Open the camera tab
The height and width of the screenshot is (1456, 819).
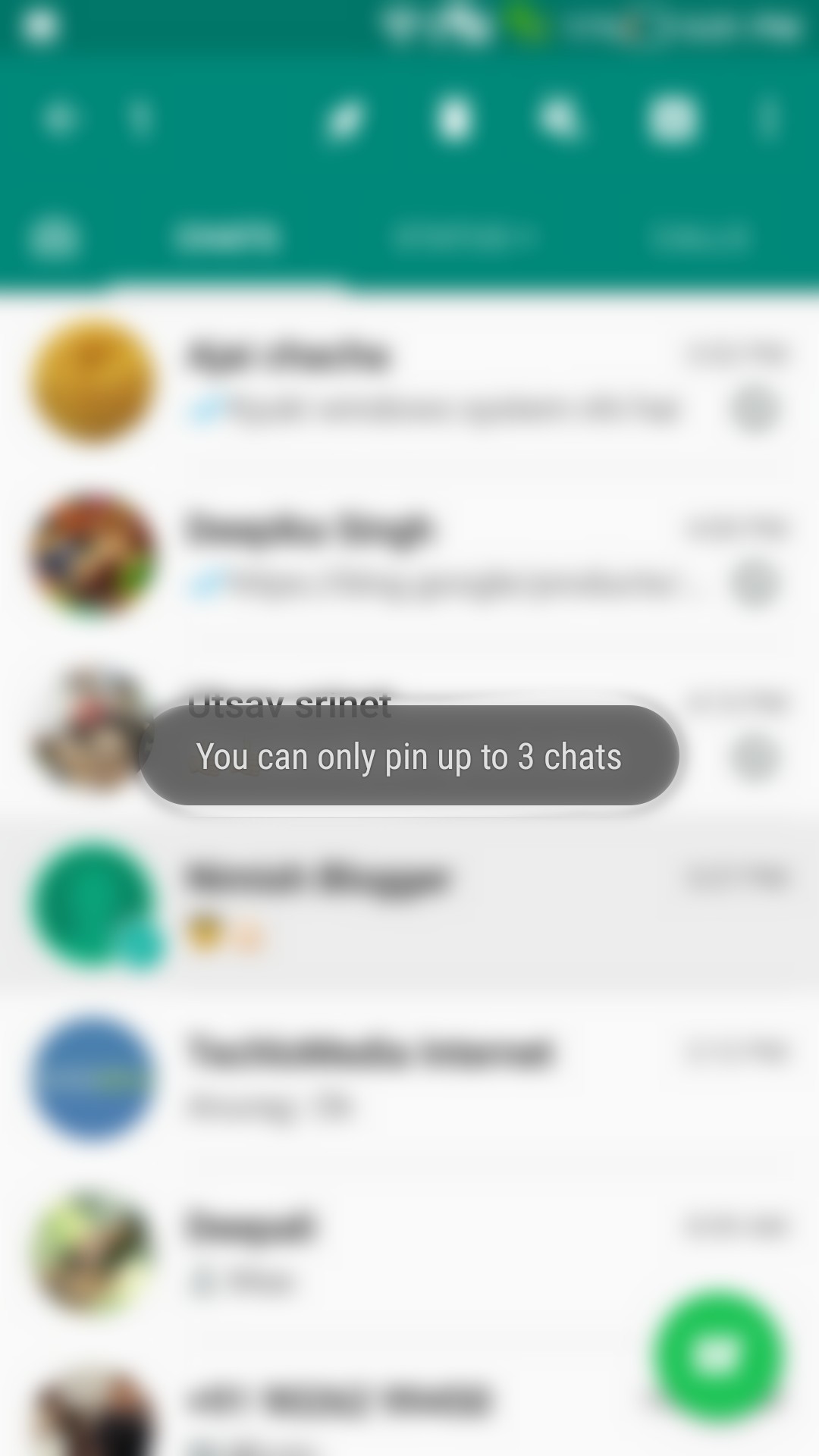54,237
